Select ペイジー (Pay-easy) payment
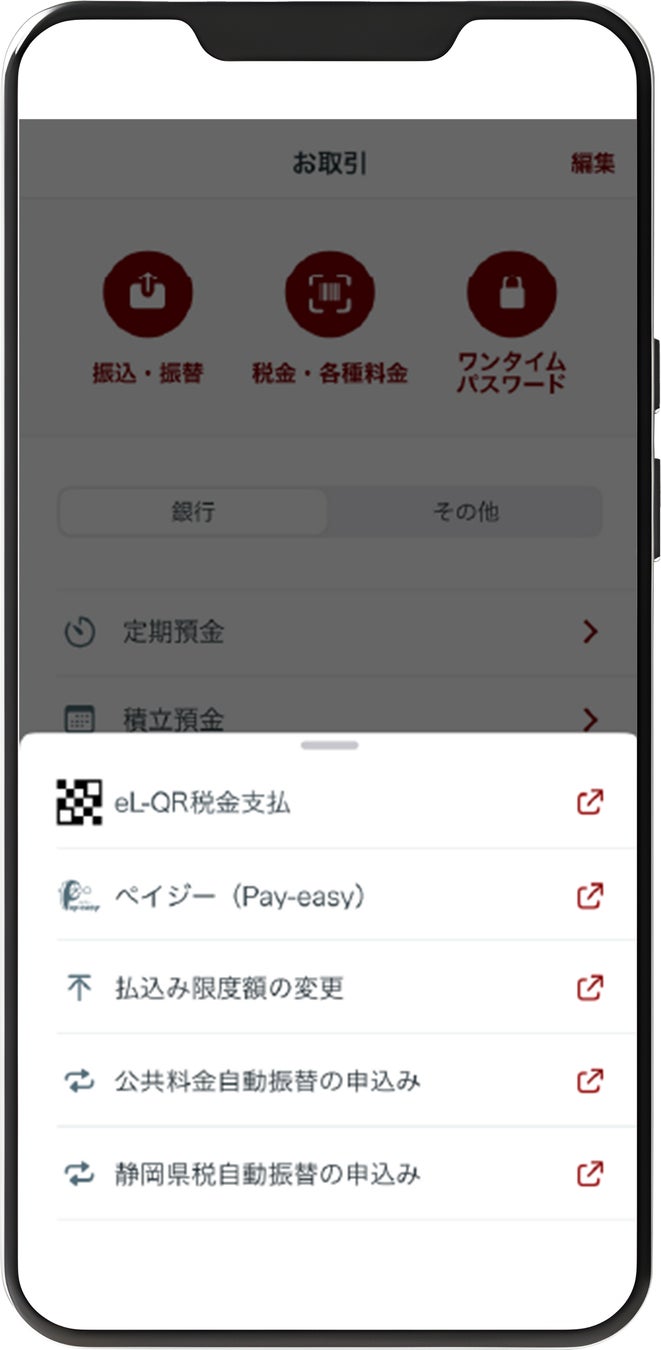The image size is (661, 1350). pos(330,895)
